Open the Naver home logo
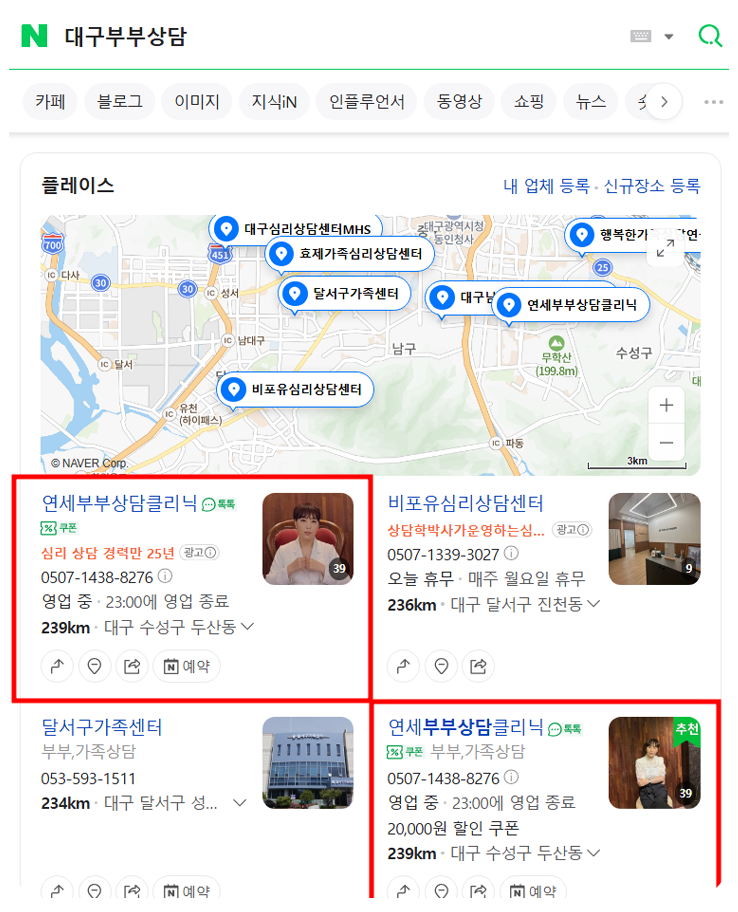 [x=34, y=36]
